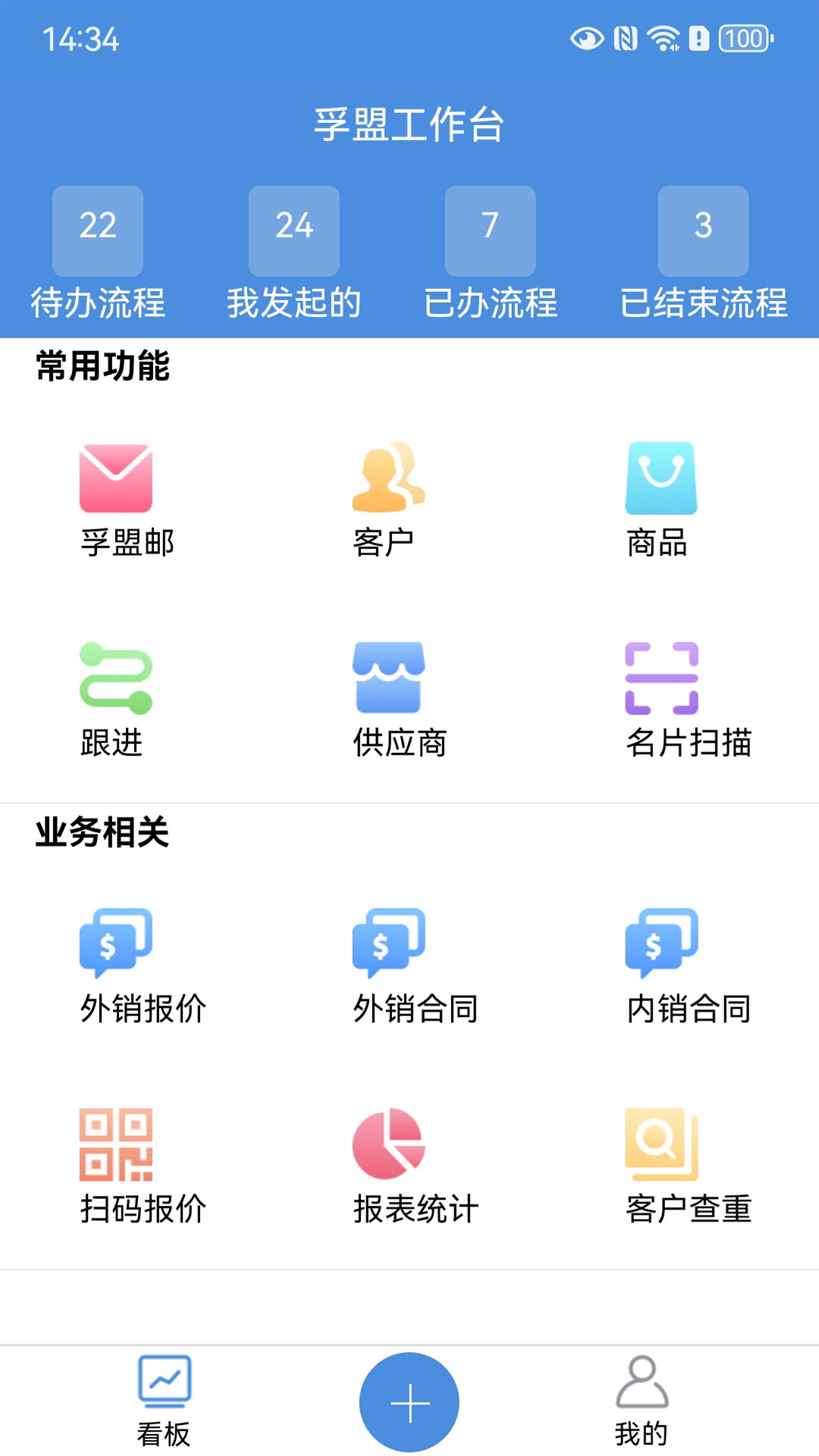Open 已结束流程 finished workflows

point(704,254)
